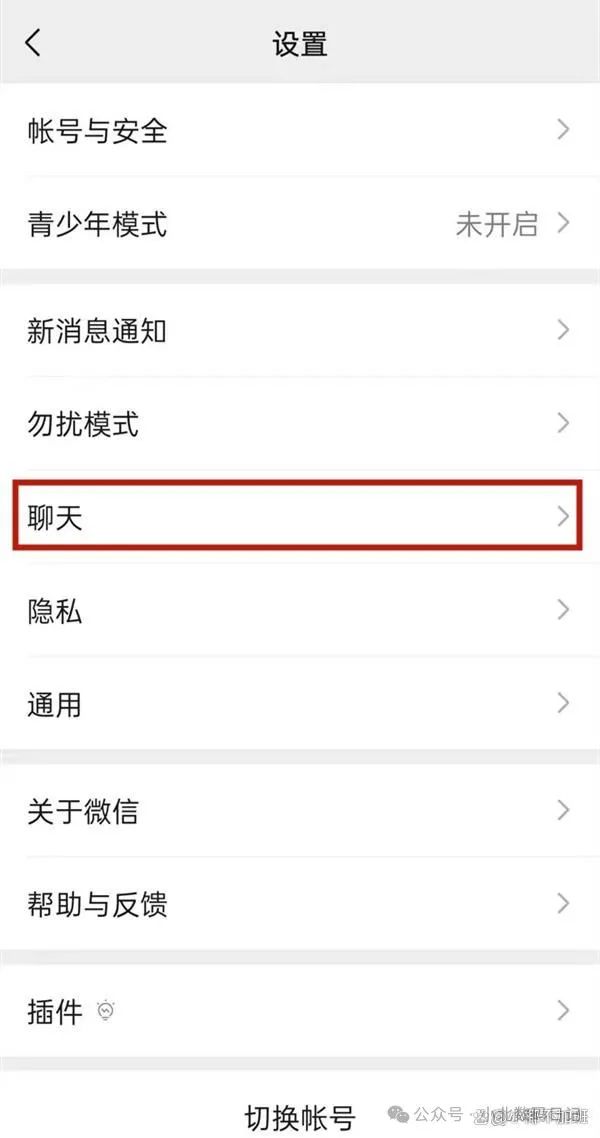The height and width of the screenshot is (1138, 600).
Task: Open 帮助与反馈 page
Action: point(300,904)
